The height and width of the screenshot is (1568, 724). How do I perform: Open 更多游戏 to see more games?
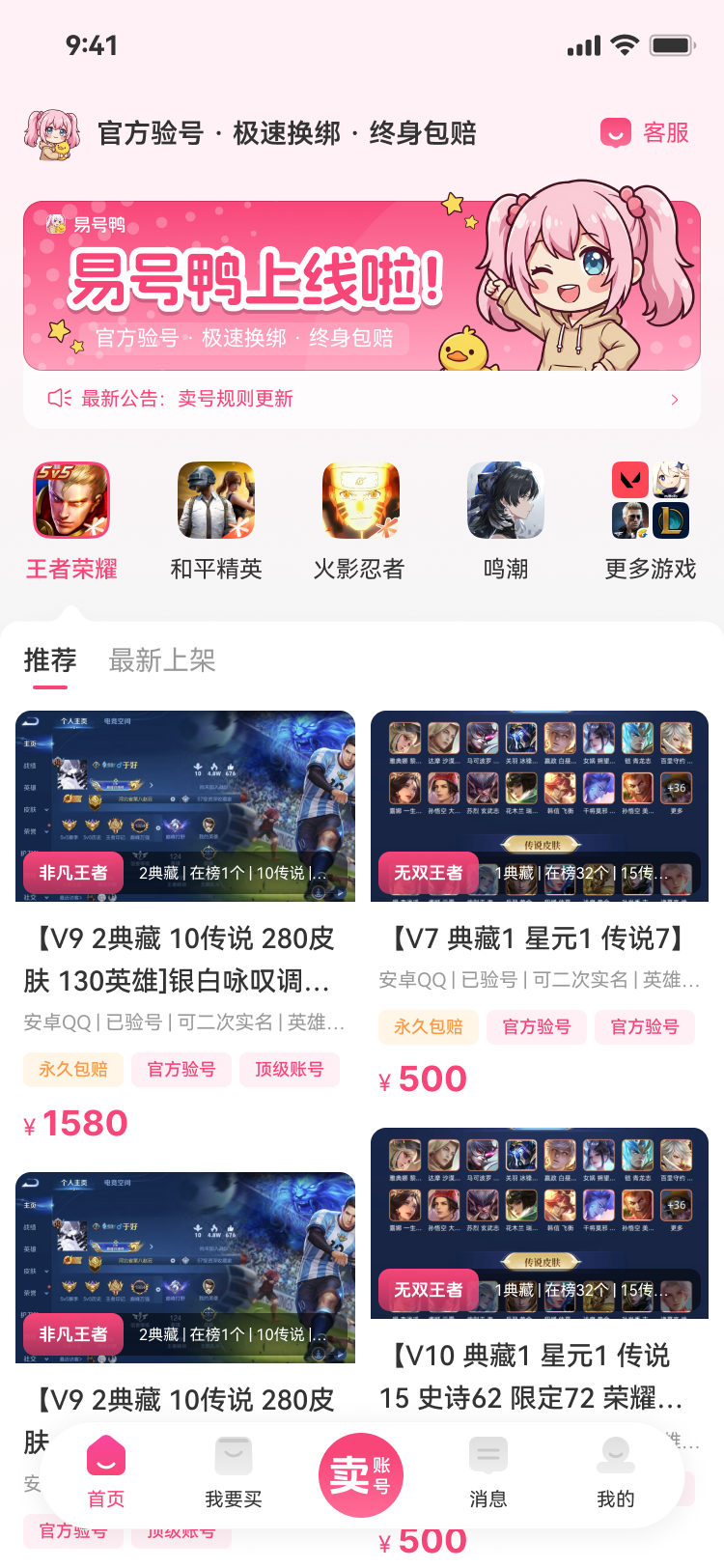tap(651, 500)
